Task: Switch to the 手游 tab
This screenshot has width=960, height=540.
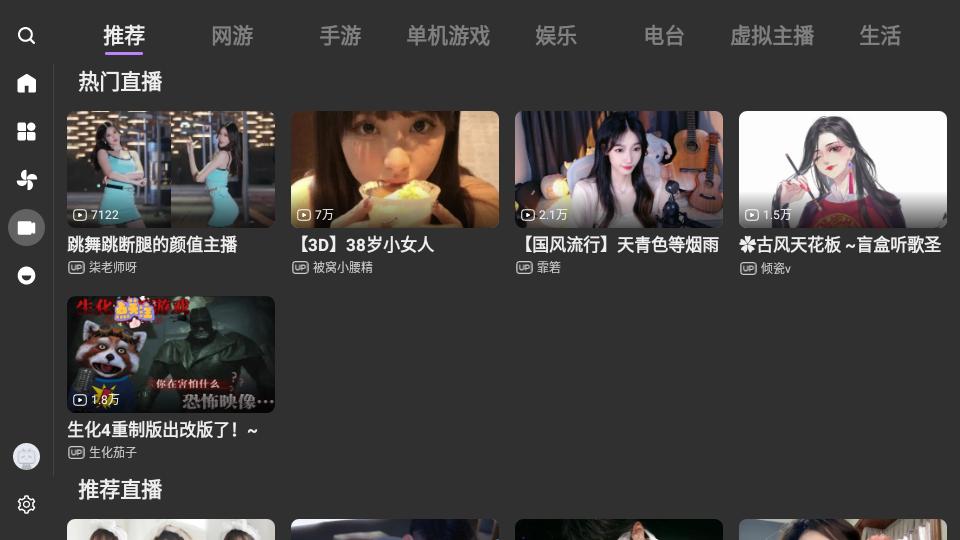Action: coord(340,36)
